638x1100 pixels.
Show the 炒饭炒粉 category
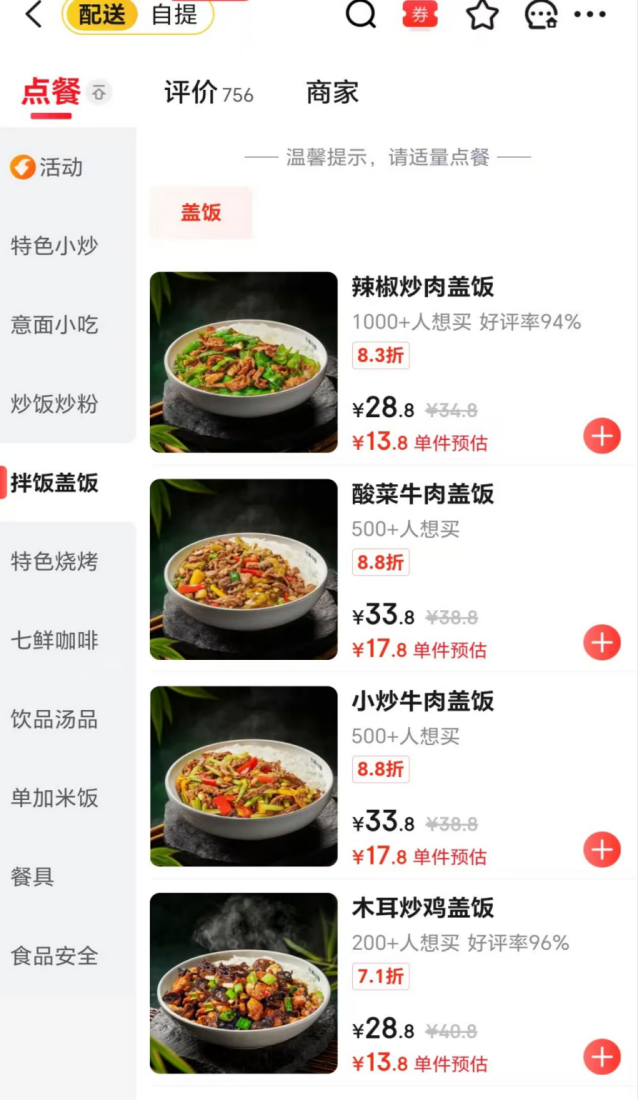55,404
